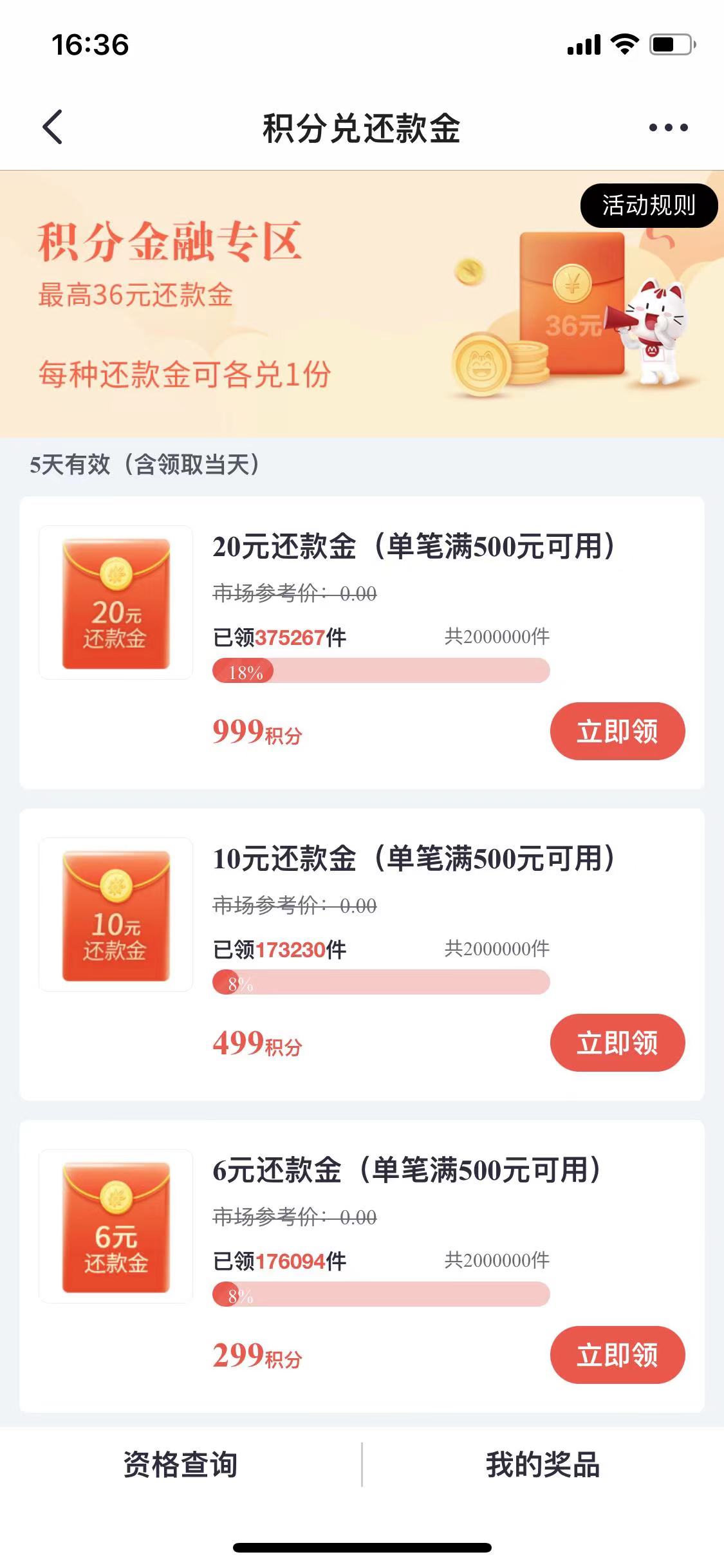Open the 6元还款金 red envelope card

[x=116, y=1226]
